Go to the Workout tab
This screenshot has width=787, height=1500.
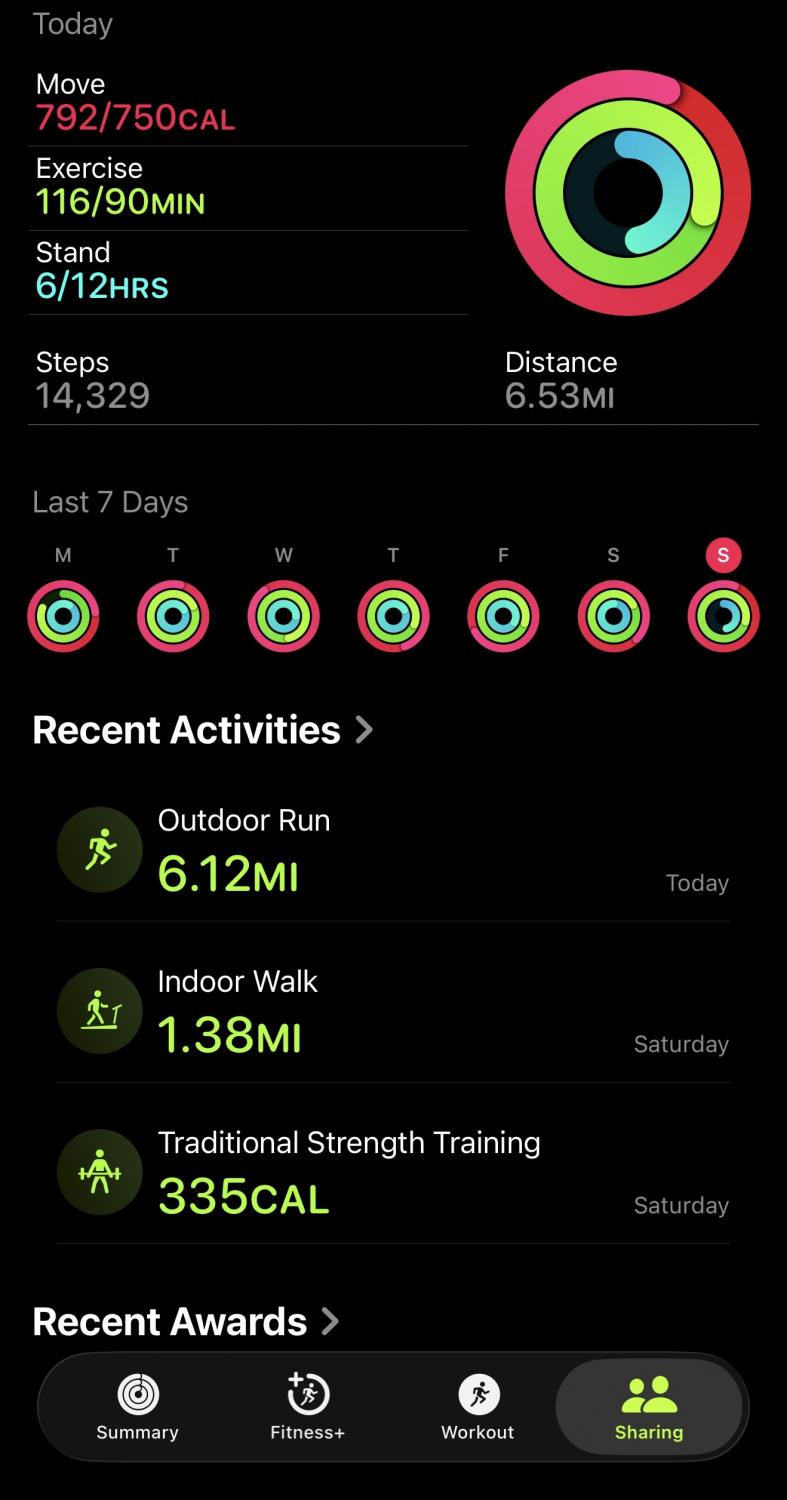478,1406
